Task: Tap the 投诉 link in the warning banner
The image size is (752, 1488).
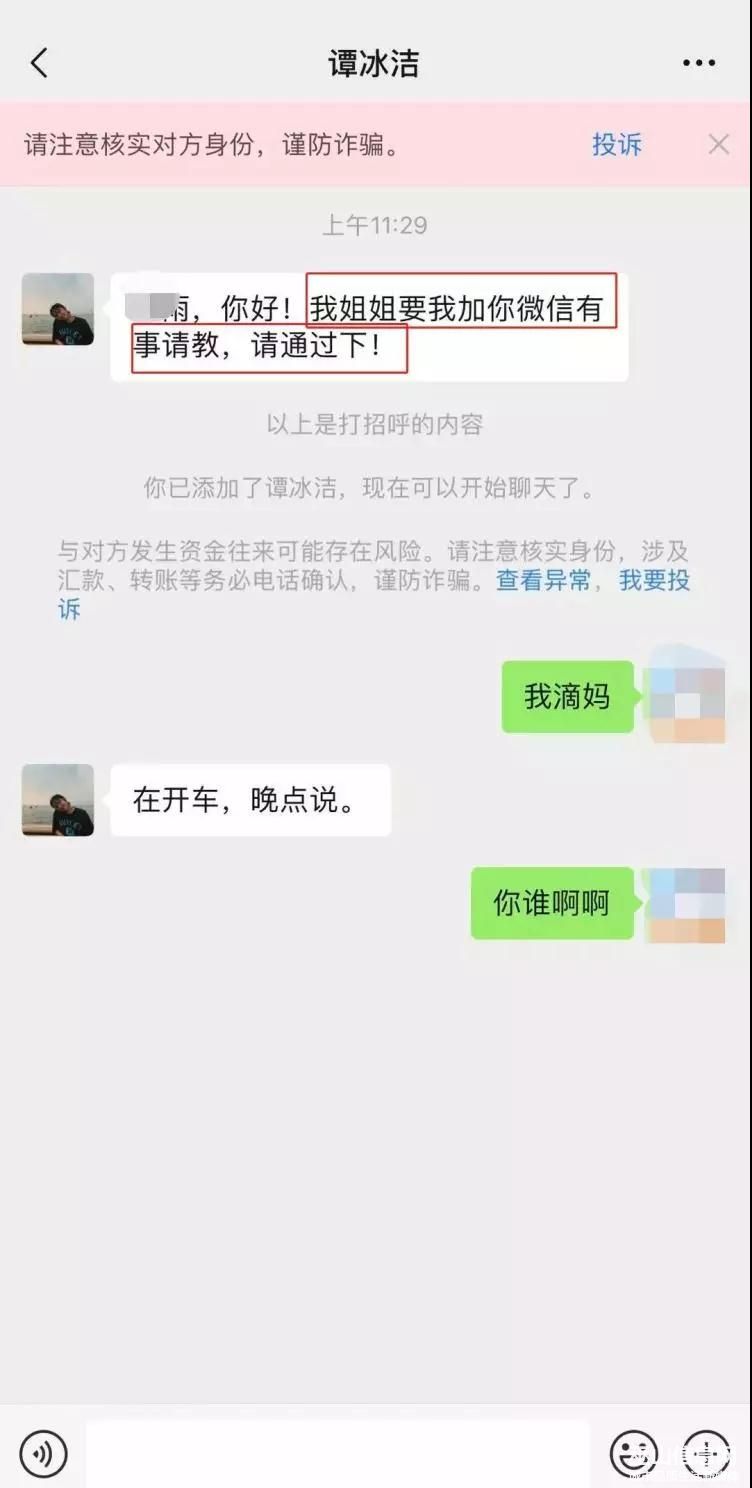Action: (616, 145)
